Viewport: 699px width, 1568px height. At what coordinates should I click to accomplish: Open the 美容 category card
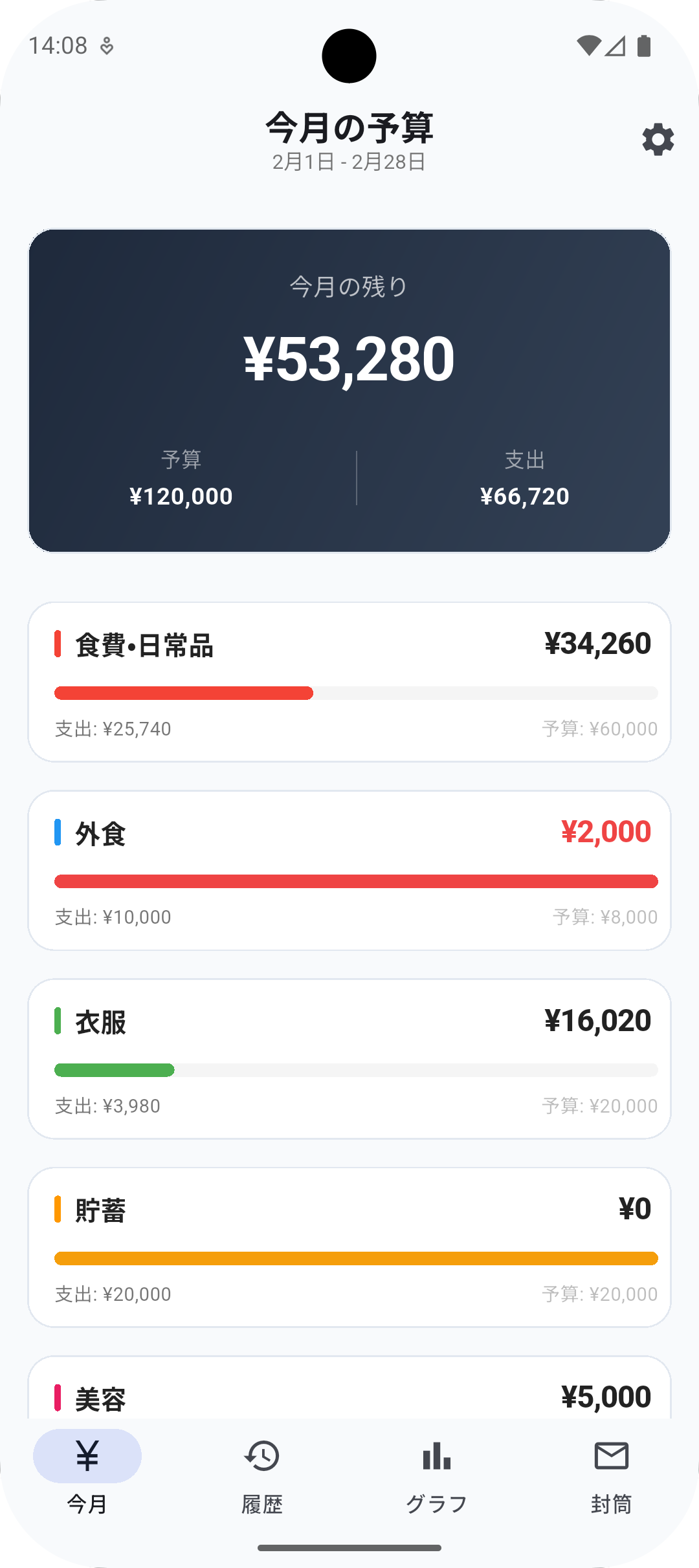click(349, 1391)
